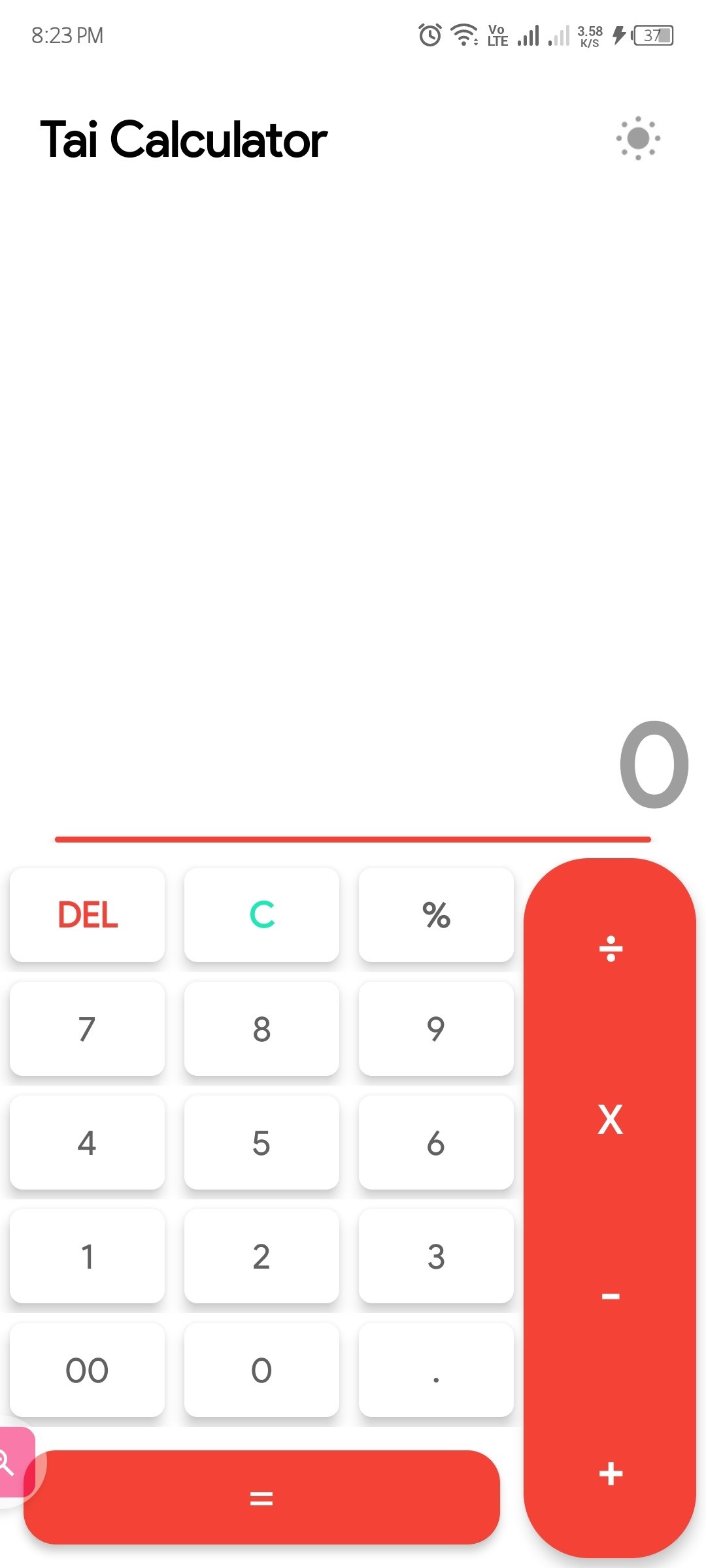This screenshot has width=706, height=1568.
Task: Tap the double zero key
Action: click(88, 1370)
